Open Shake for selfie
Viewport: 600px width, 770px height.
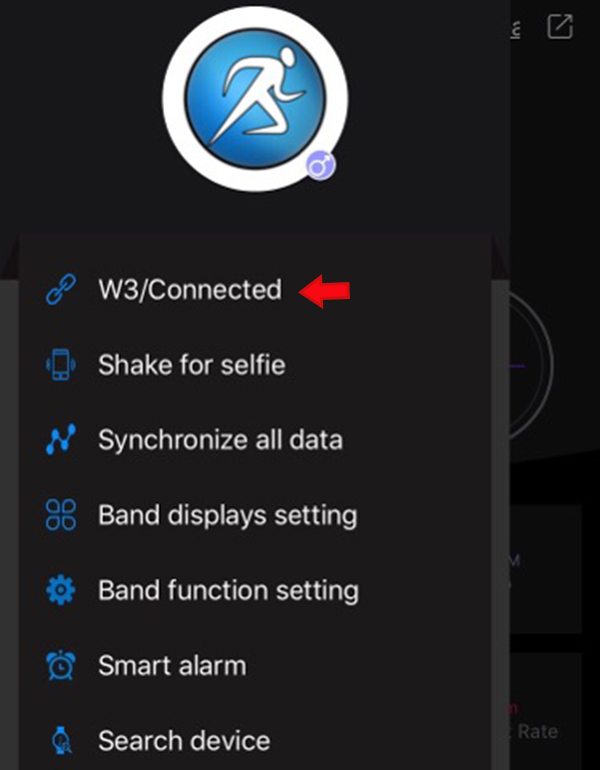point(191,365)
